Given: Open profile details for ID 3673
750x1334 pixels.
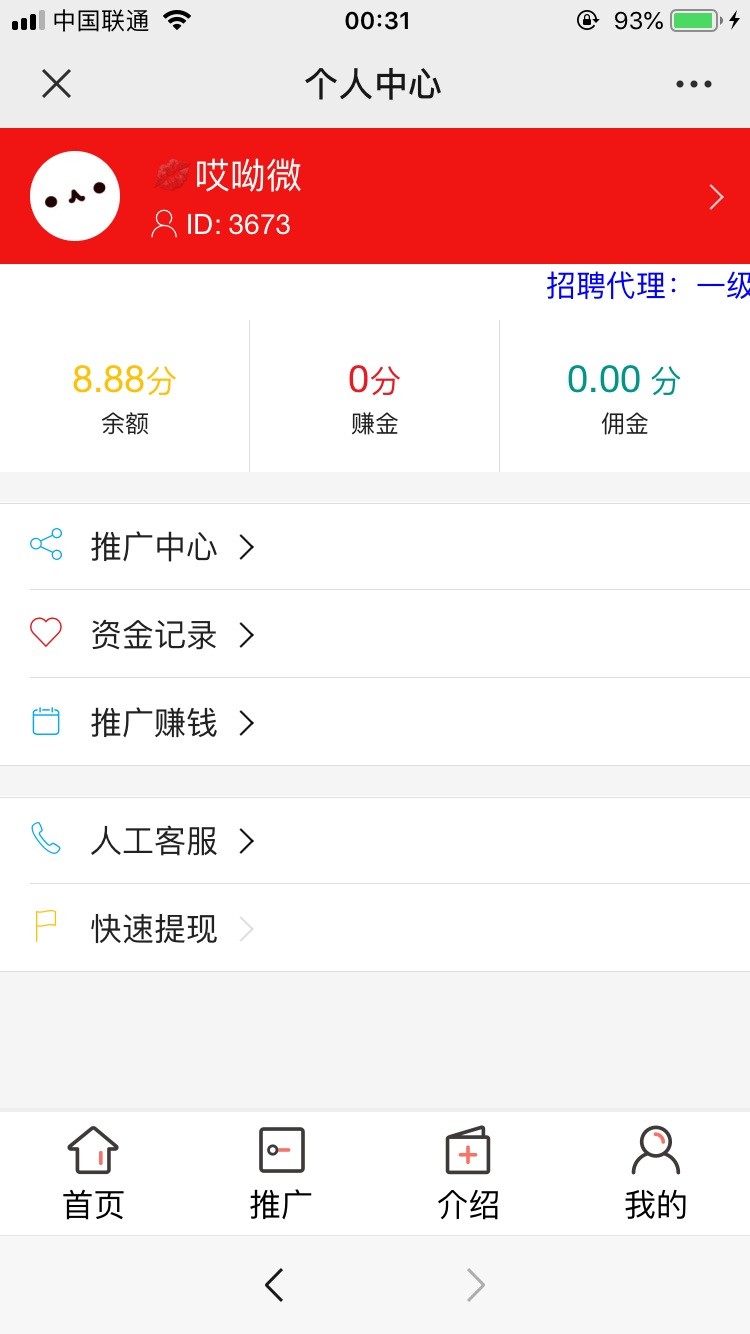Looking at the screenshot, I should pos(715,197).
